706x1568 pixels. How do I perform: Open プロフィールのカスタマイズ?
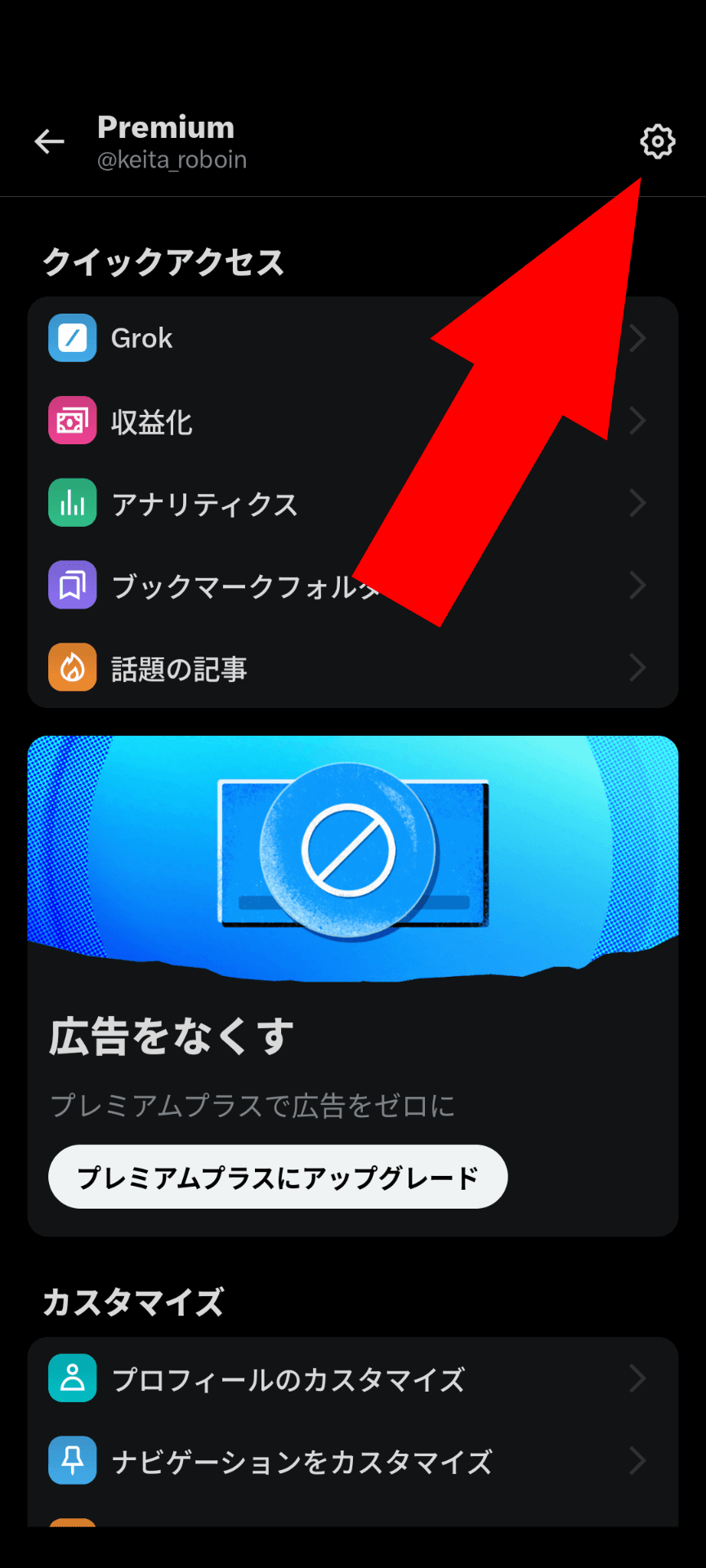click(353, 1379)
